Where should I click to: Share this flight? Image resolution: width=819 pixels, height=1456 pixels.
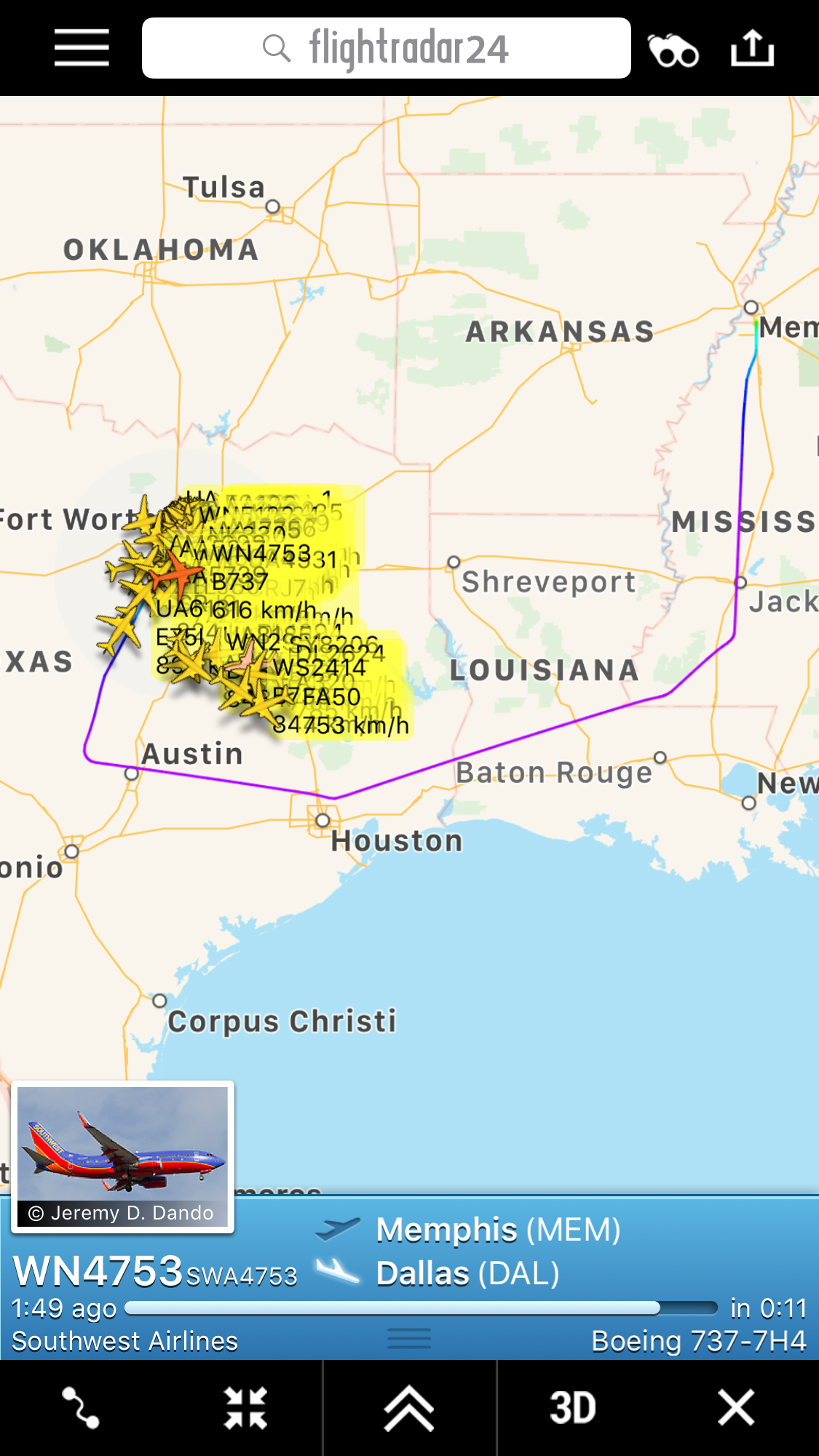click(x=752, y=48)
